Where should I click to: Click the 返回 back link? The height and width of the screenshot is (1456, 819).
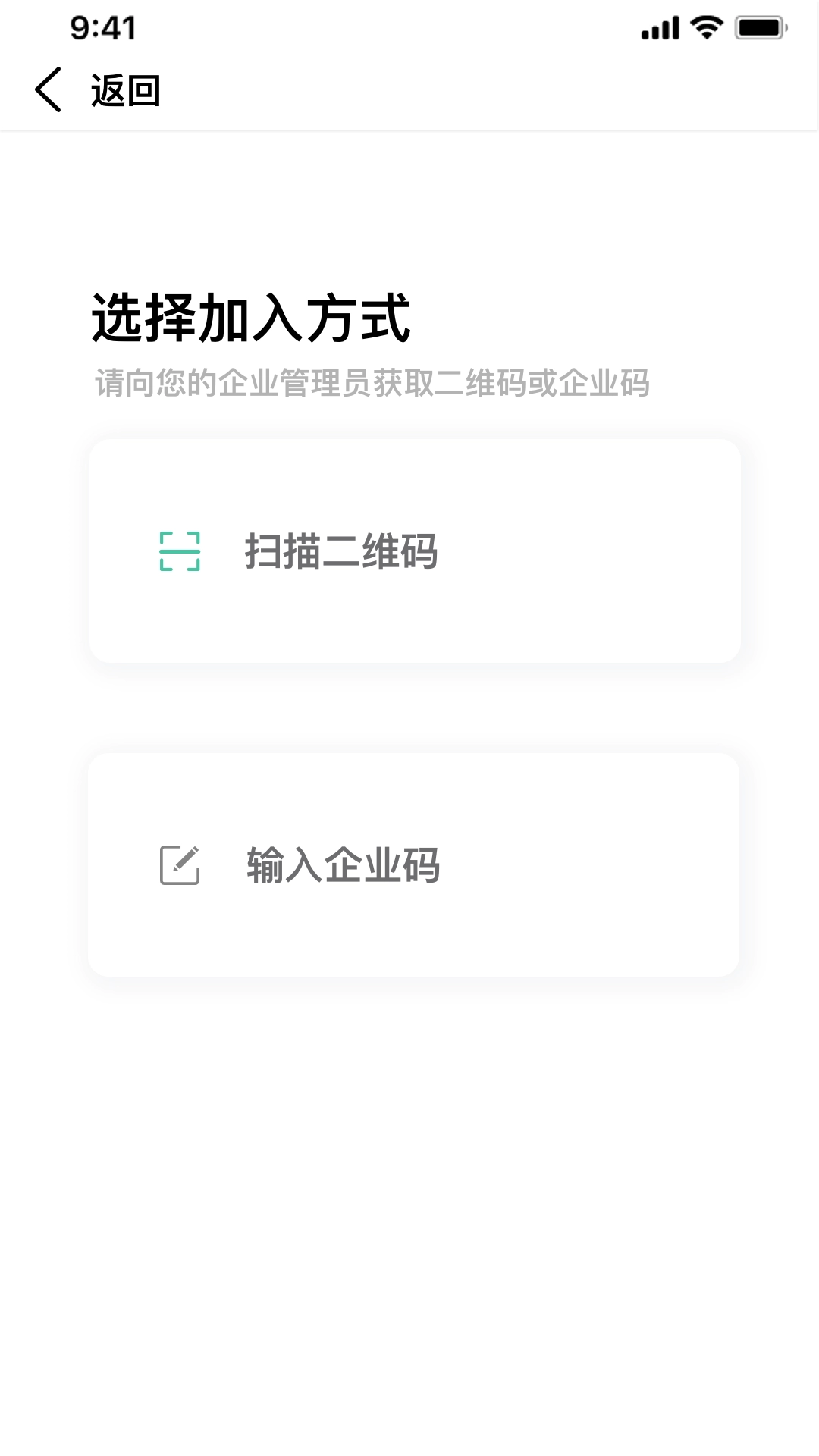click(x=125, y=89)
